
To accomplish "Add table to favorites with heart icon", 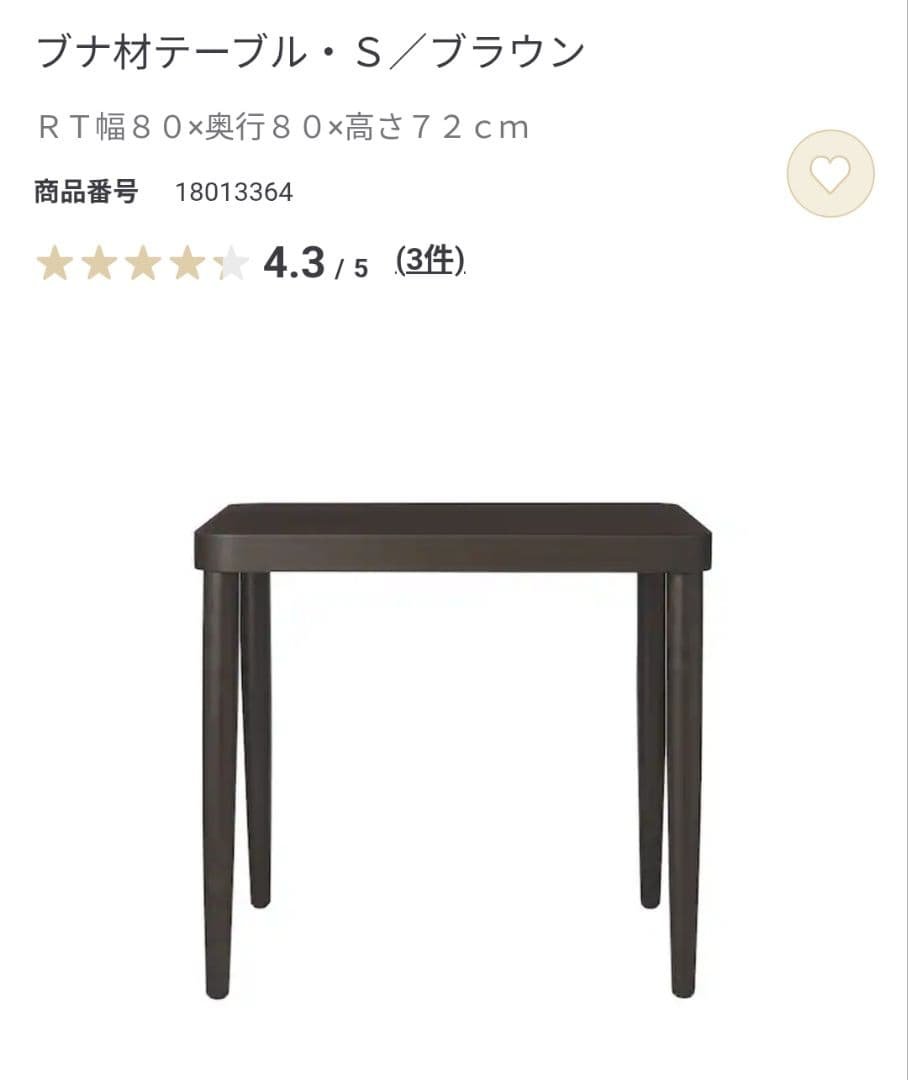I will tap(830, 174).
